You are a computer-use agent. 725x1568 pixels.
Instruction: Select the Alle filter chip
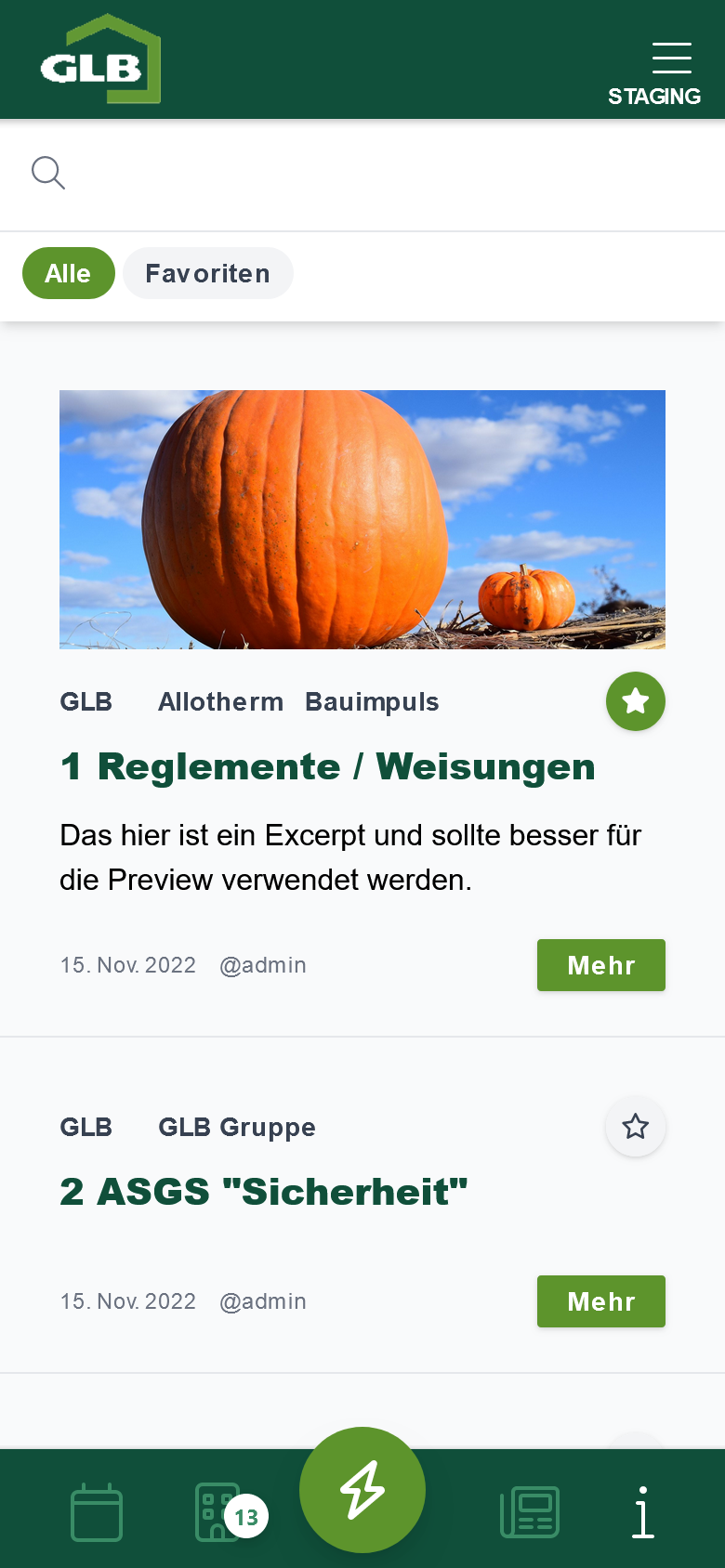[68, 273]
